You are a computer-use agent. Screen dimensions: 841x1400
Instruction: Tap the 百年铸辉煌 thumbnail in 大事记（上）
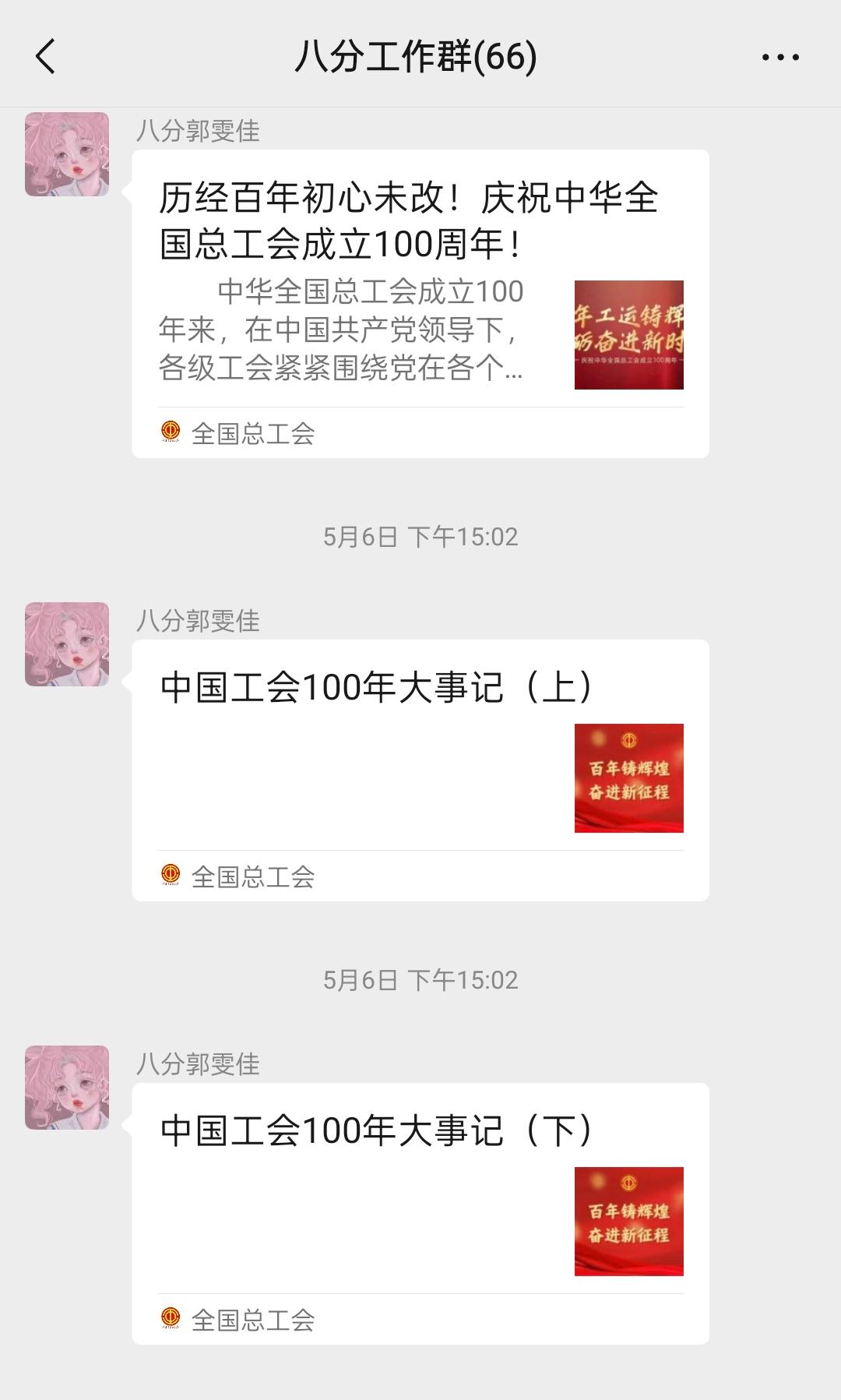pos(631,777)
